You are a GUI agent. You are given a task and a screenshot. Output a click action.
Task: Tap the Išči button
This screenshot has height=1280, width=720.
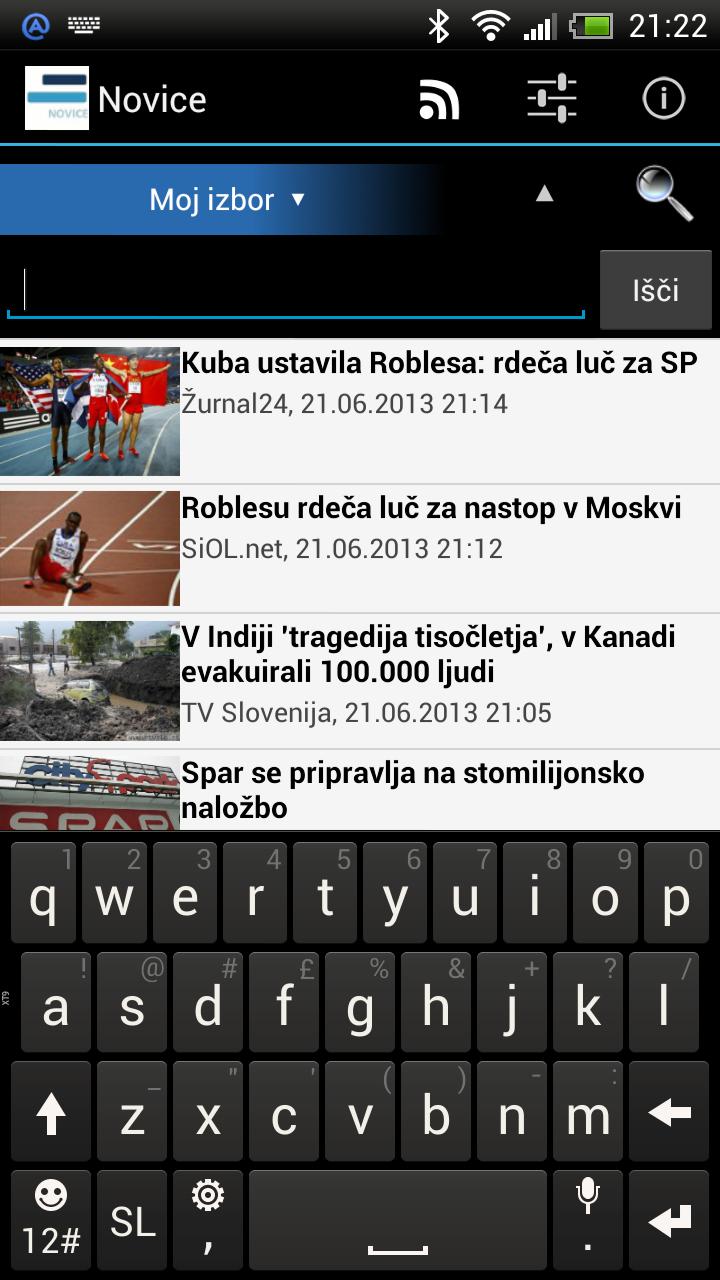656,291
